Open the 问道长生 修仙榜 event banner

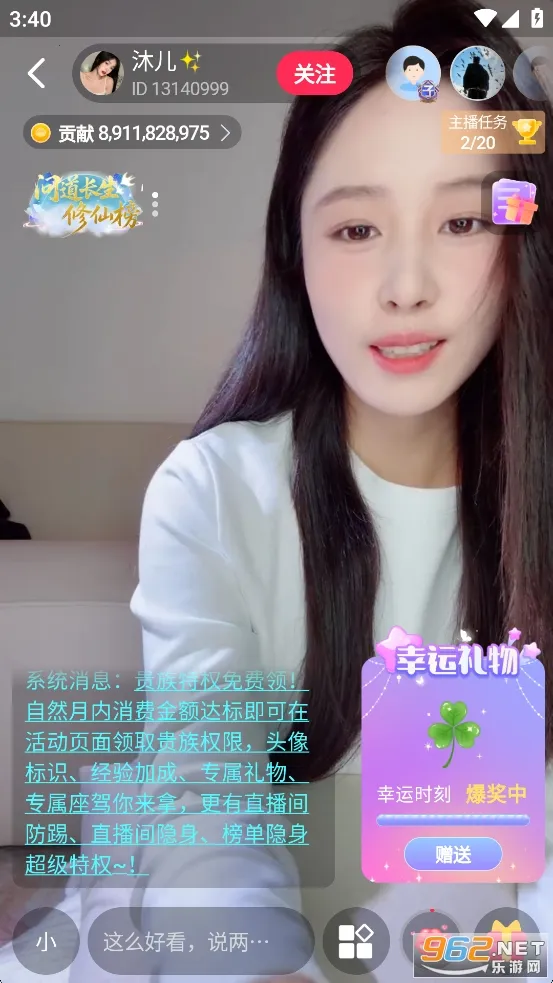tap(82, 204)
